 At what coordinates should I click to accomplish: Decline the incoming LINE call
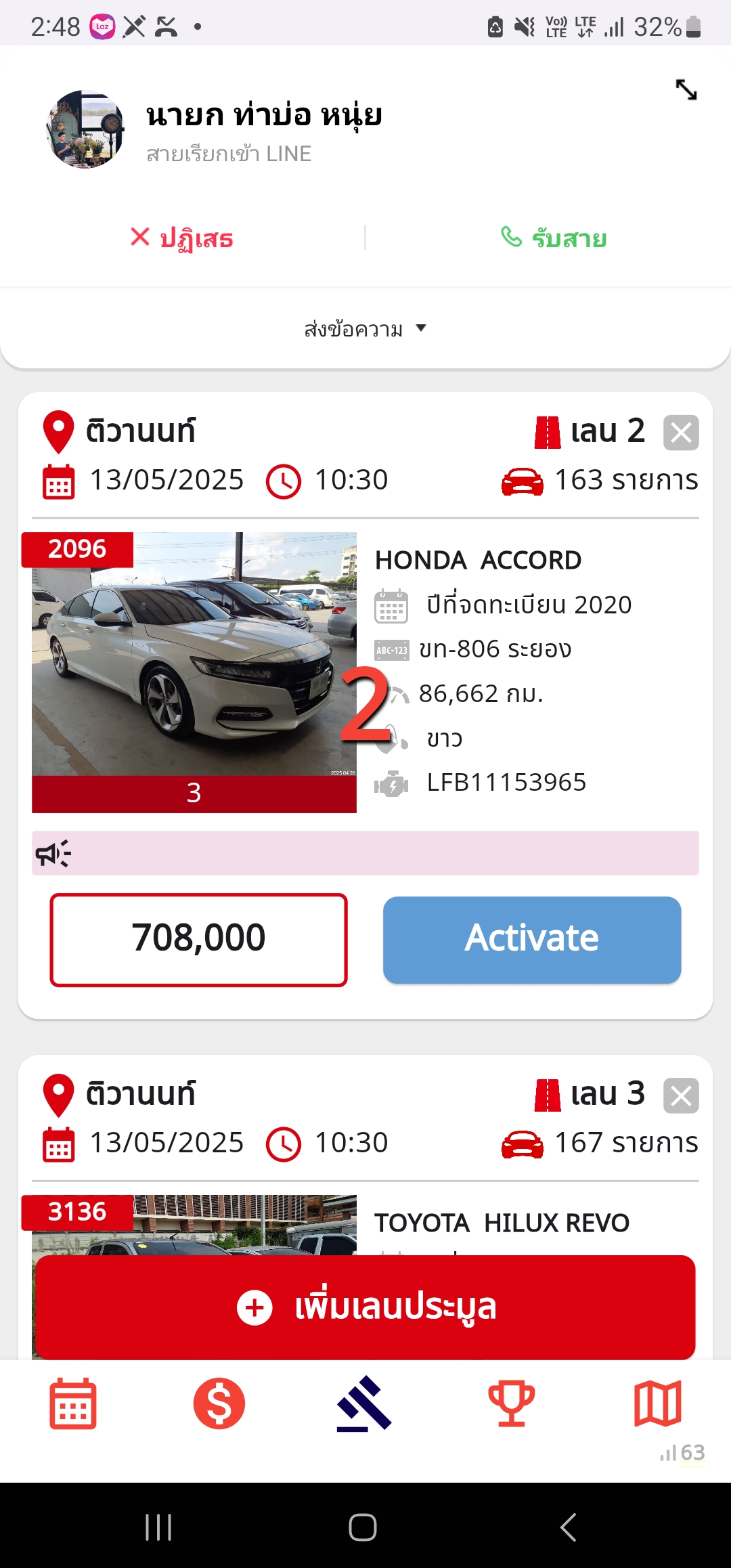(x=182, y=238)
